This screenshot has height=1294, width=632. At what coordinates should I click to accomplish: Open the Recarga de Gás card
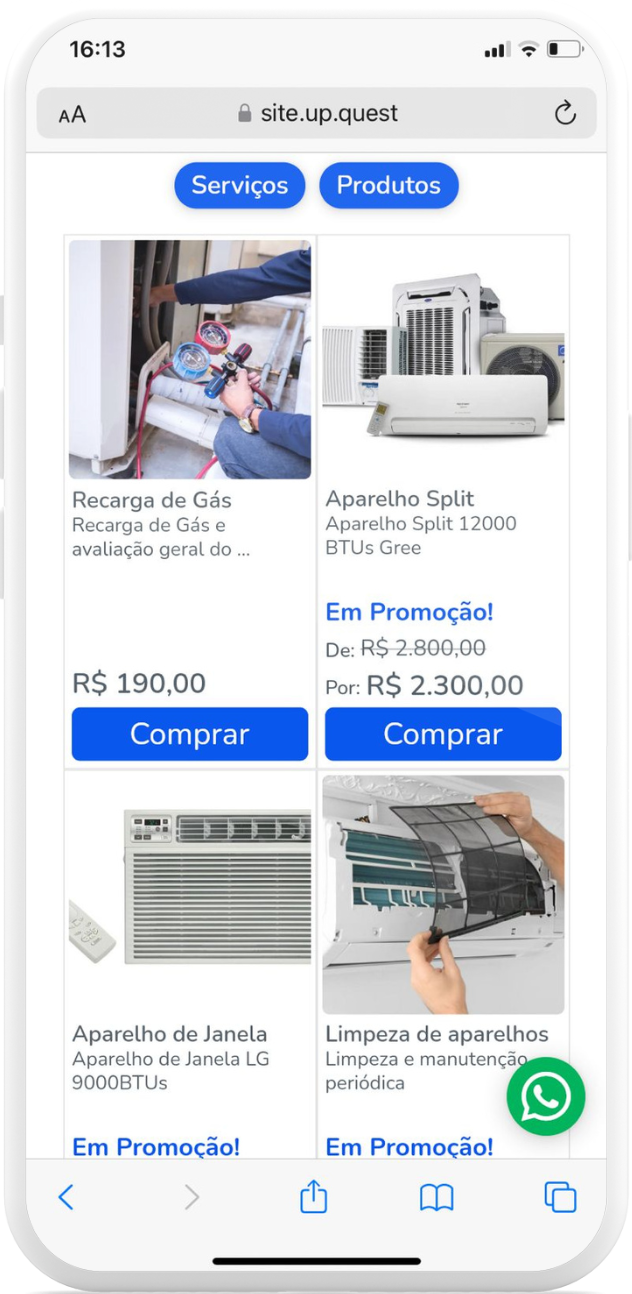[x=190, y=360]
